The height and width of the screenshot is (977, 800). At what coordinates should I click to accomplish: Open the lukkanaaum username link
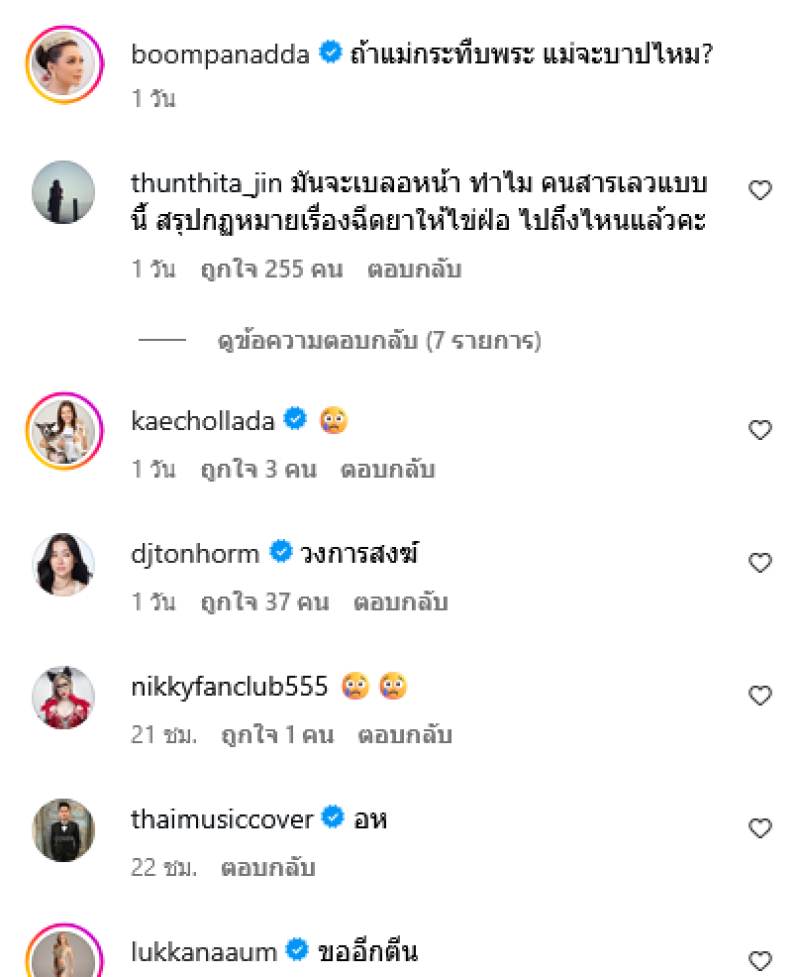(203, 951)
